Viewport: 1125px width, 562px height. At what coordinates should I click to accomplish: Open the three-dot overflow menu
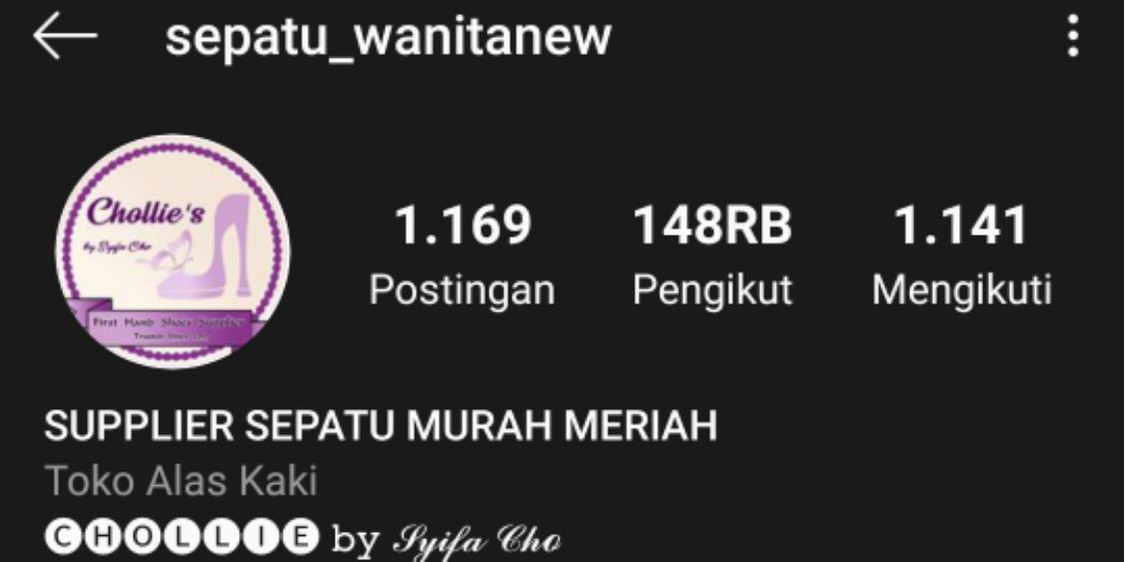(x=1073, y=38)
